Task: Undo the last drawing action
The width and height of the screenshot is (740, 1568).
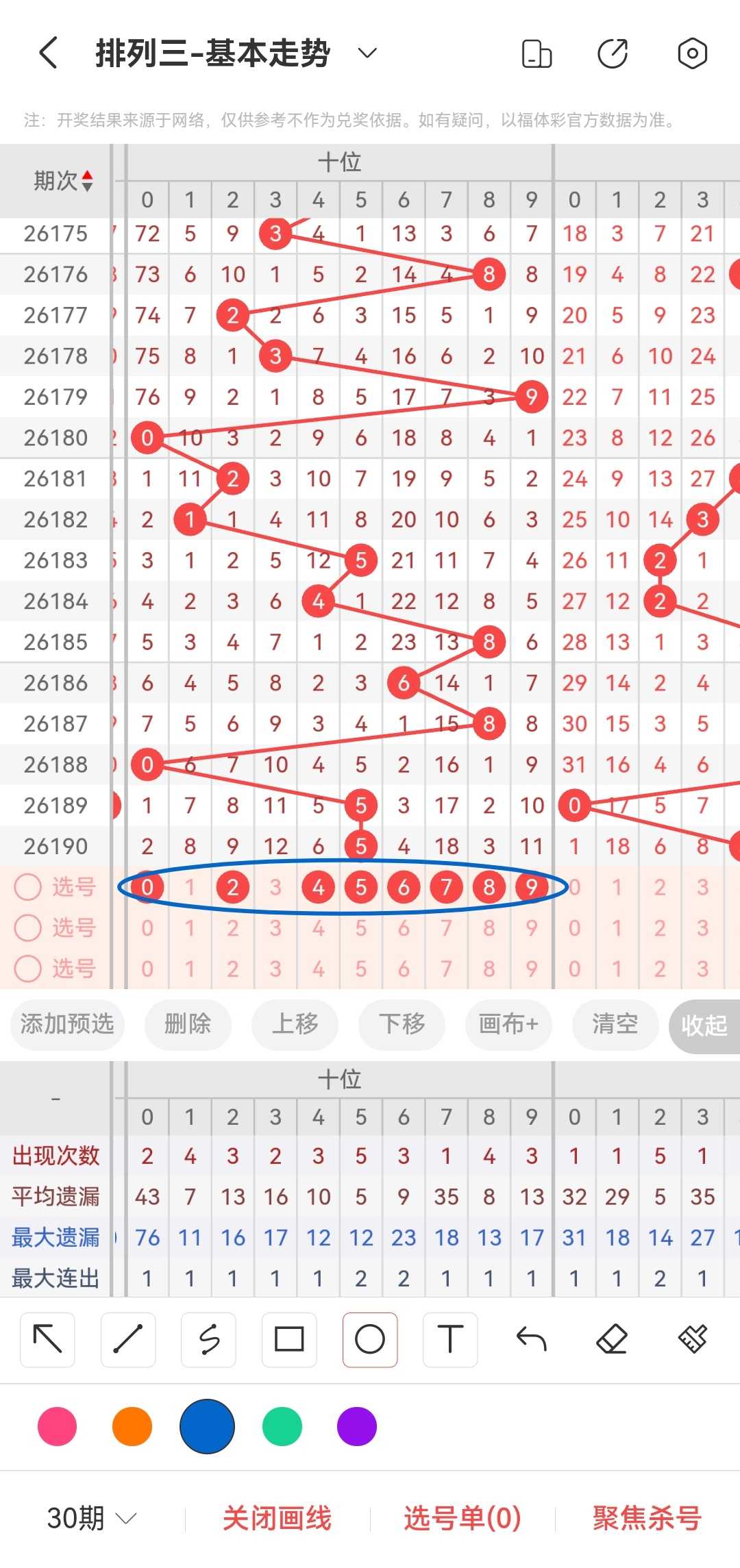Action: coord(531,1339)
